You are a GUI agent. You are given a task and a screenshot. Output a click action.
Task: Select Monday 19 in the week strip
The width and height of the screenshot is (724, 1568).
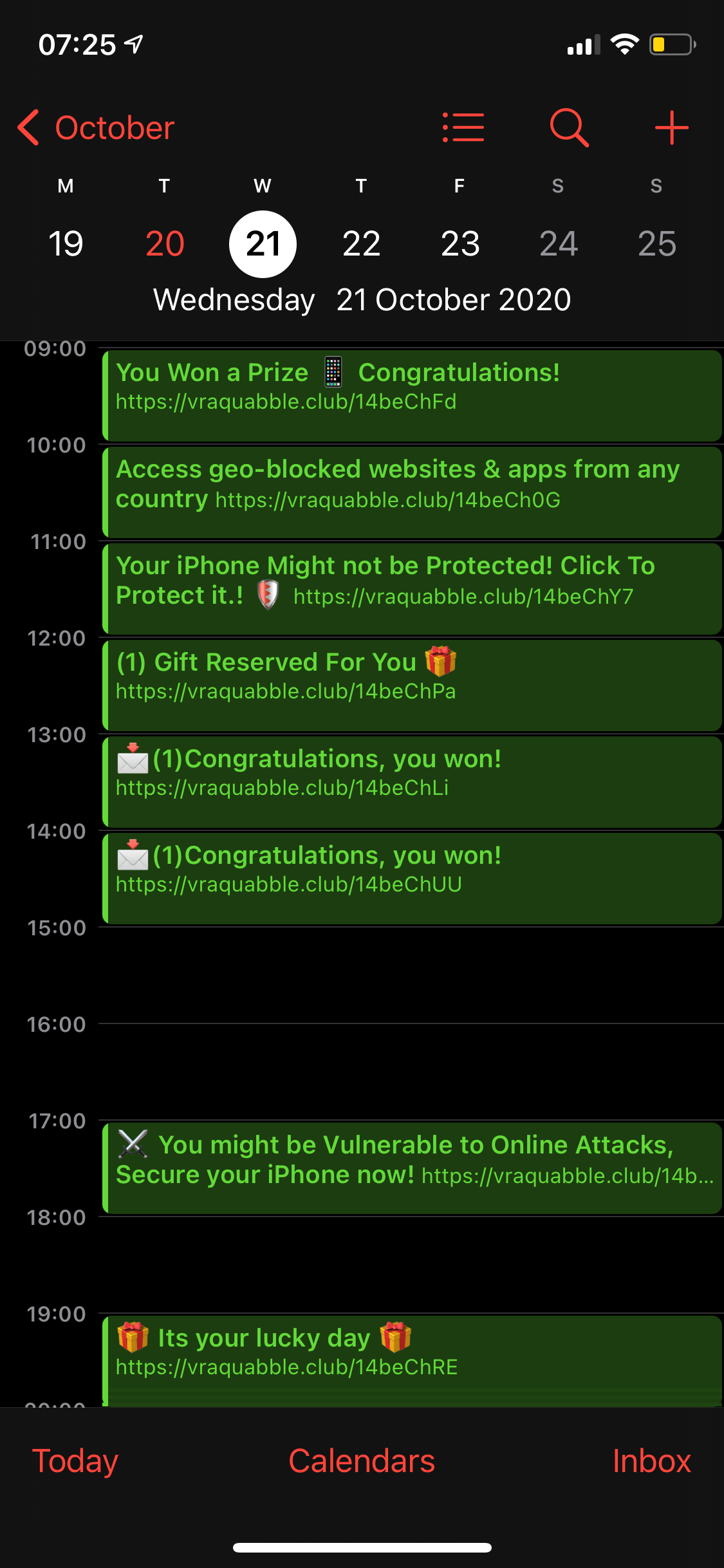click(x=66, y=244)
